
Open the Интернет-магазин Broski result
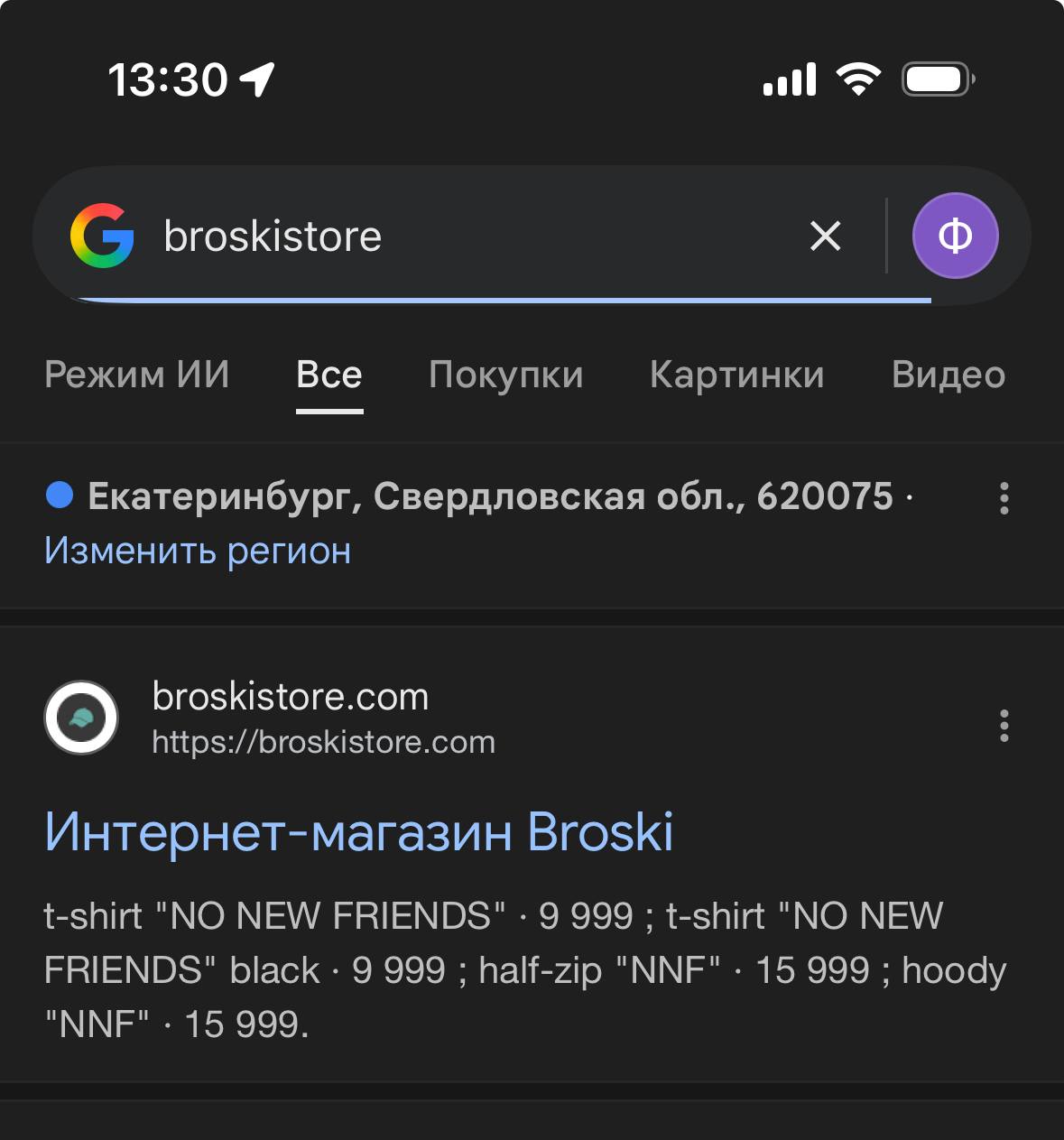coord(359,831)
